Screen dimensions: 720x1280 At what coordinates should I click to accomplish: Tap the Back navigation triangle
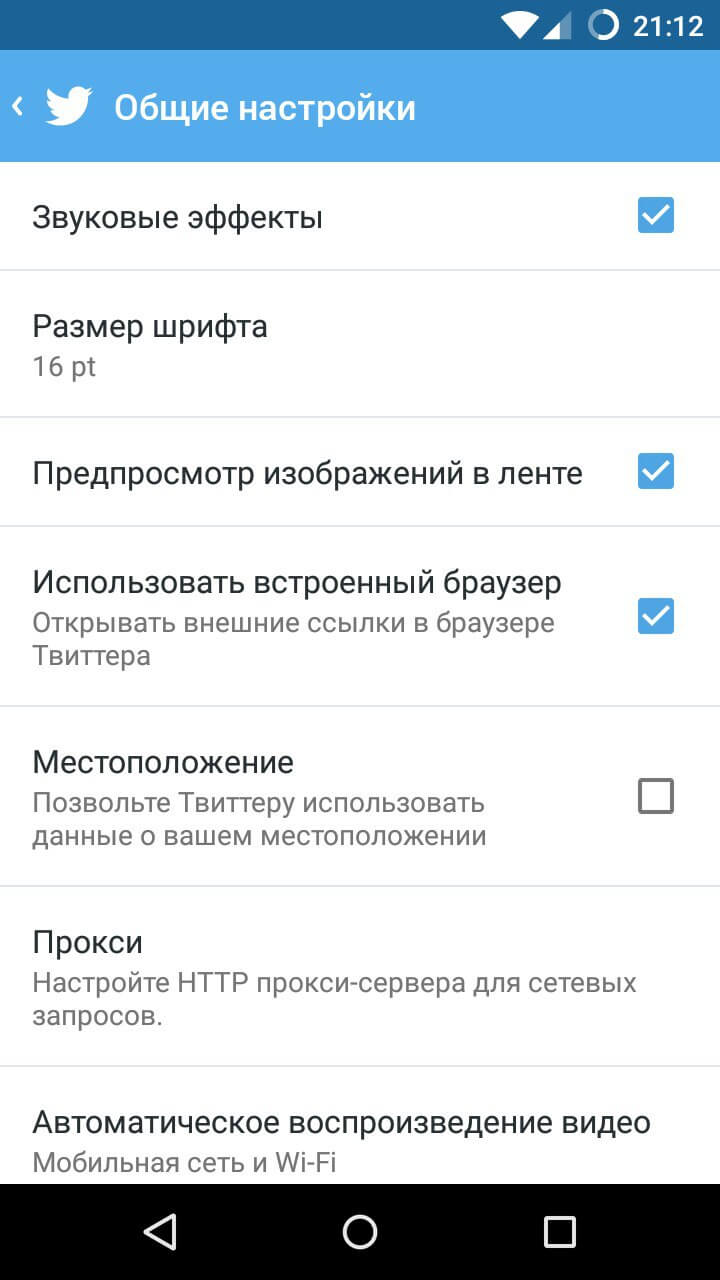pos(160,1232)
